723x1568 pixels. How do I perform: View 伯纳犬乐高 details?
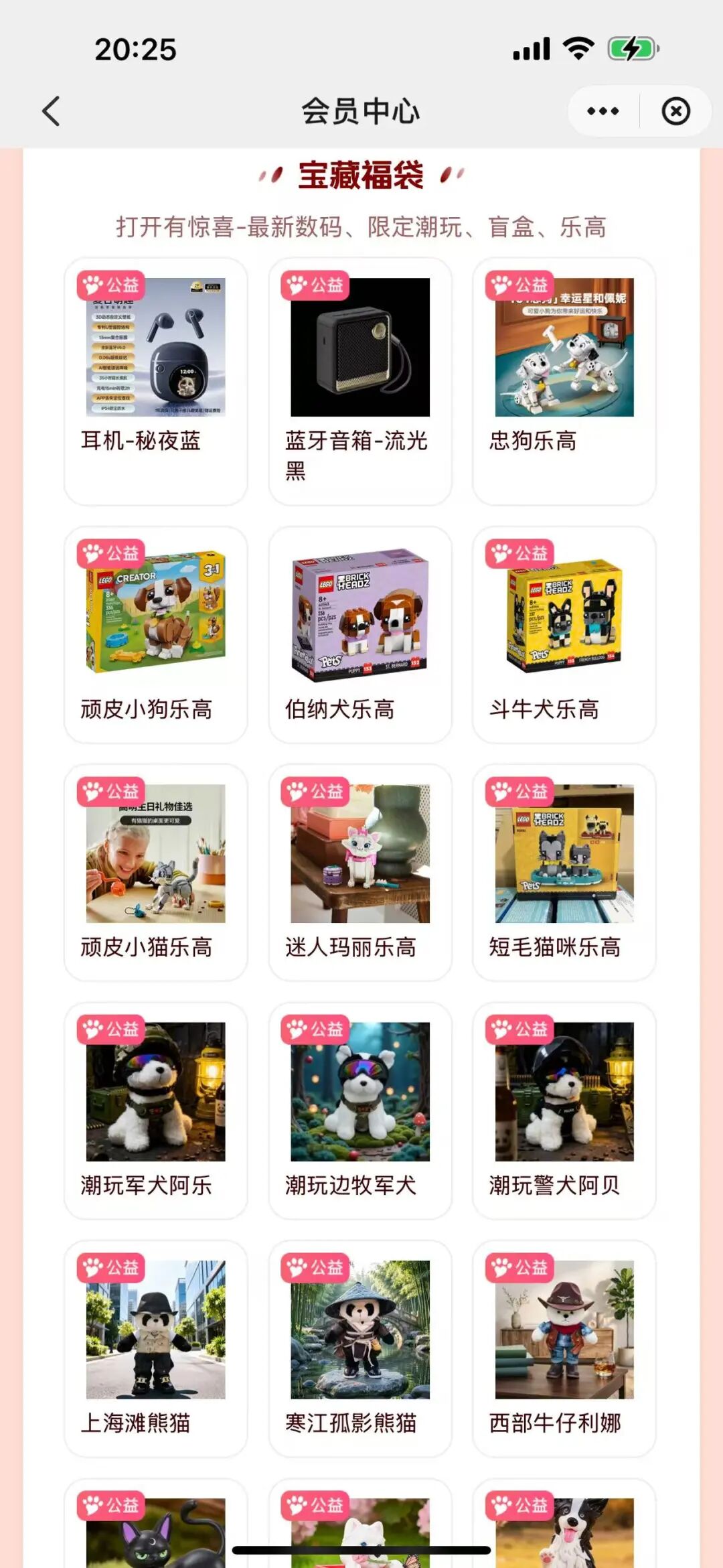(x=360, y=634)
